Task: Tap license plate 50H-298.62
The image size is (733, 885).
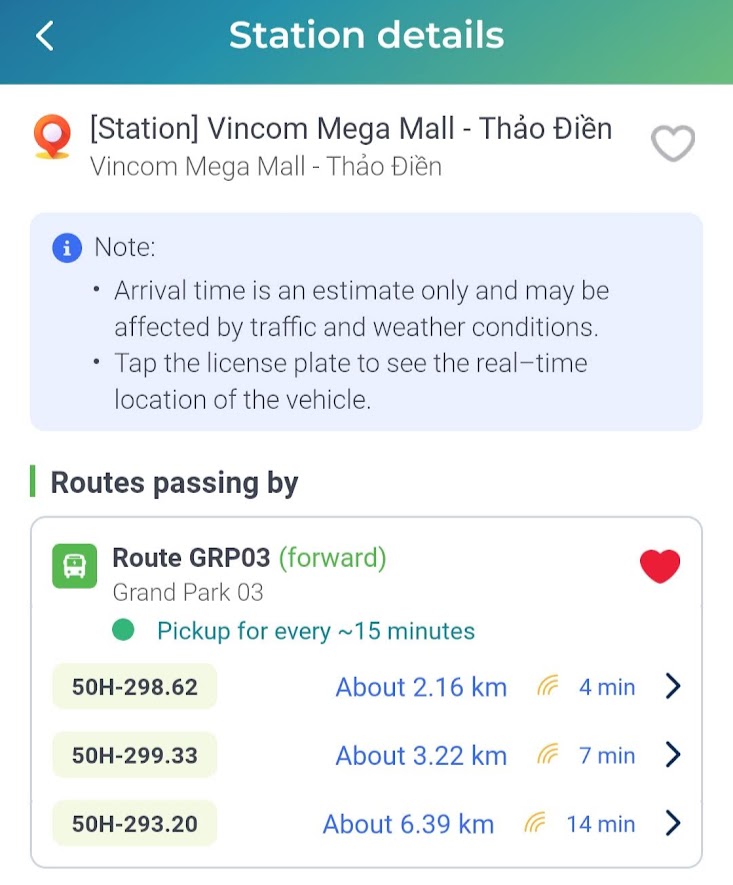Action: click(134, 687)
